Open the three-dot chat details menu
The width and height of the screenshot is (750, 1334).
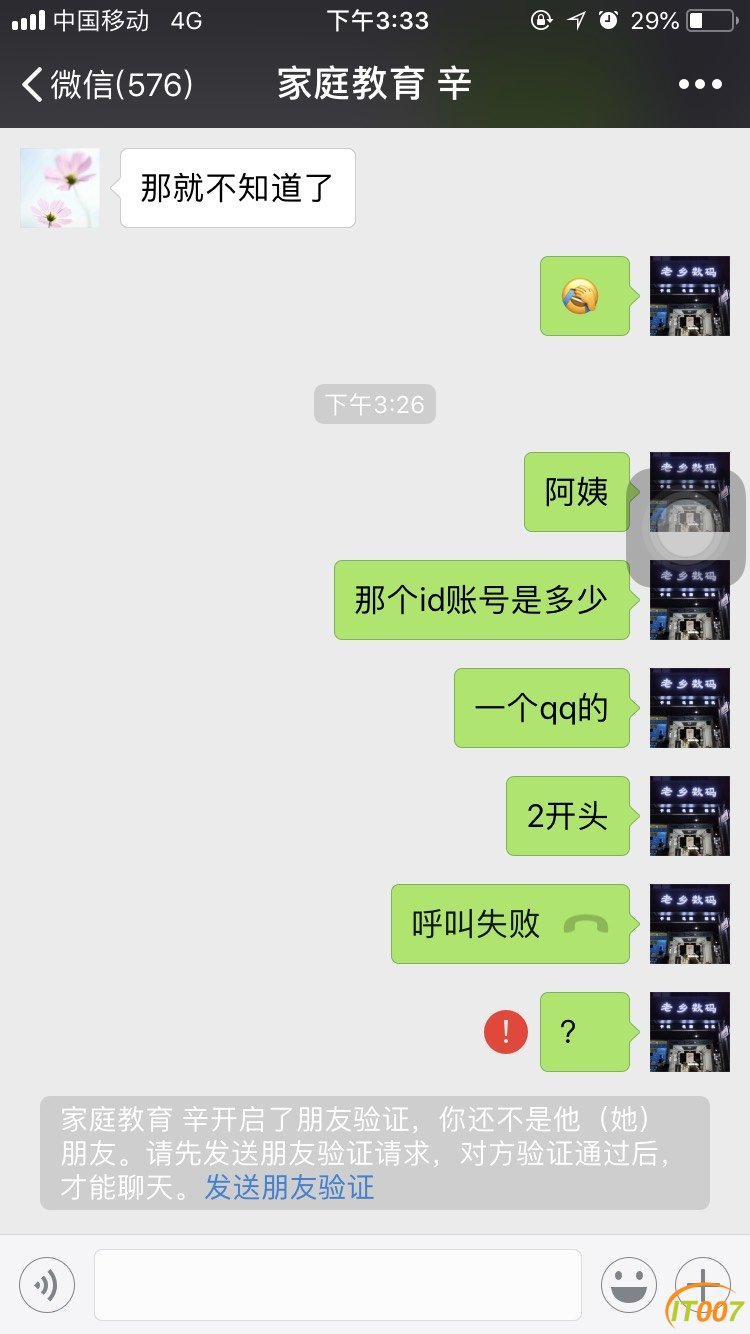point(700,84)
